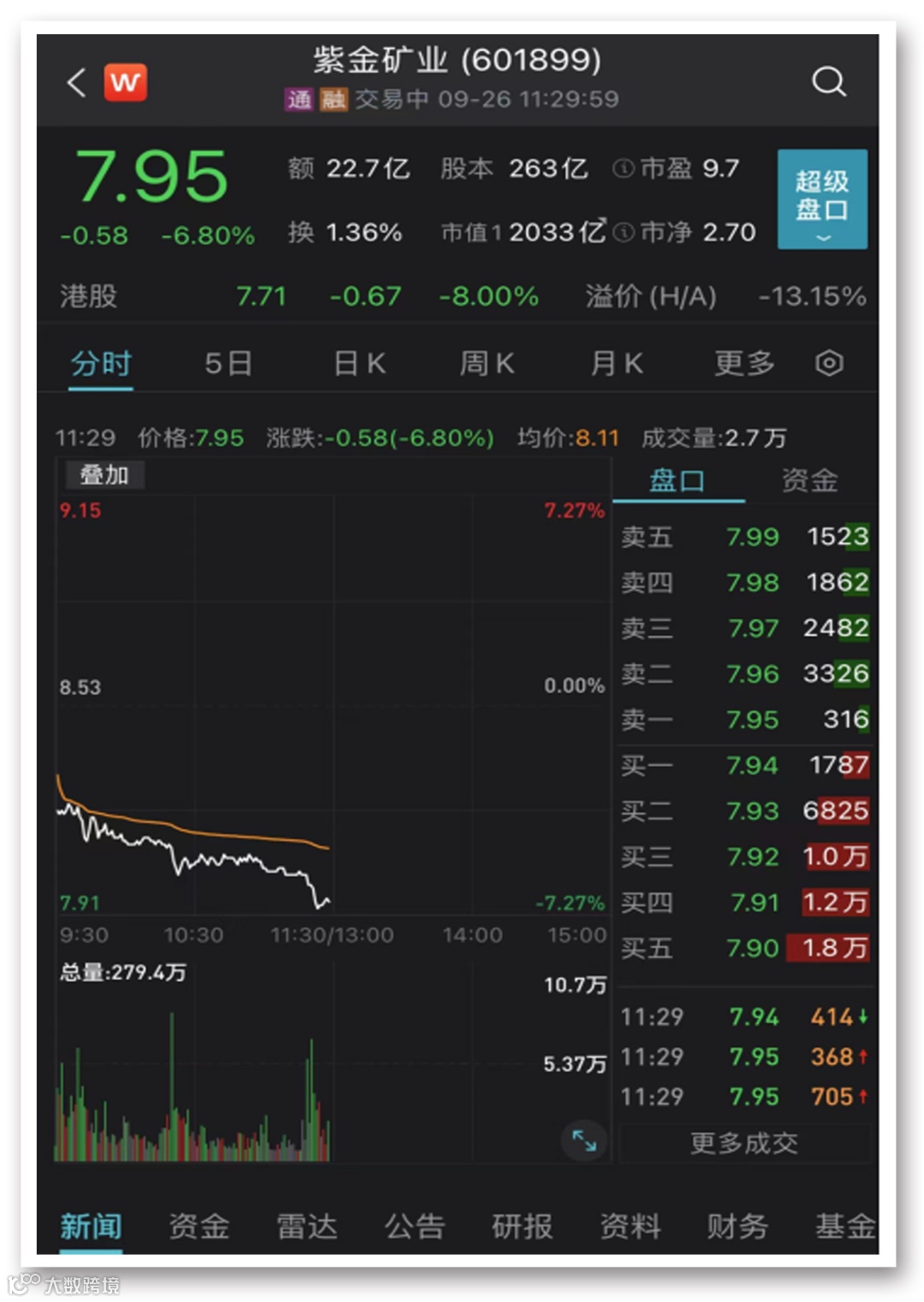The width and height of the screenshot is (924, 1302).
Task: Open the 港股 quote row
Action: tap(462, 296)
